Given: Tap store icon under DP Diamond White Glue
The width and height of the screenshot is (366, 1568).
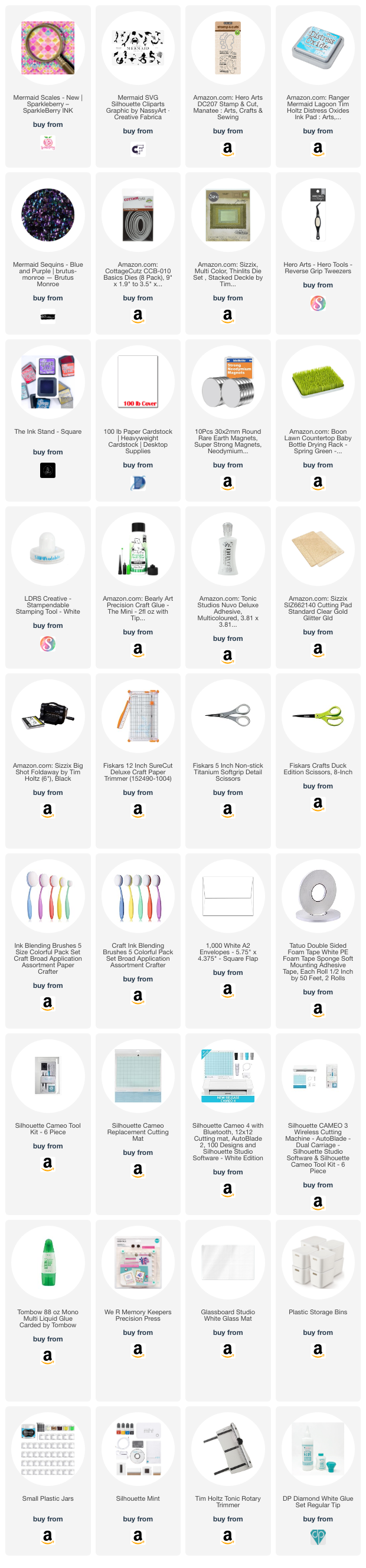Looking at the screenshot, I should [318, 1537].
